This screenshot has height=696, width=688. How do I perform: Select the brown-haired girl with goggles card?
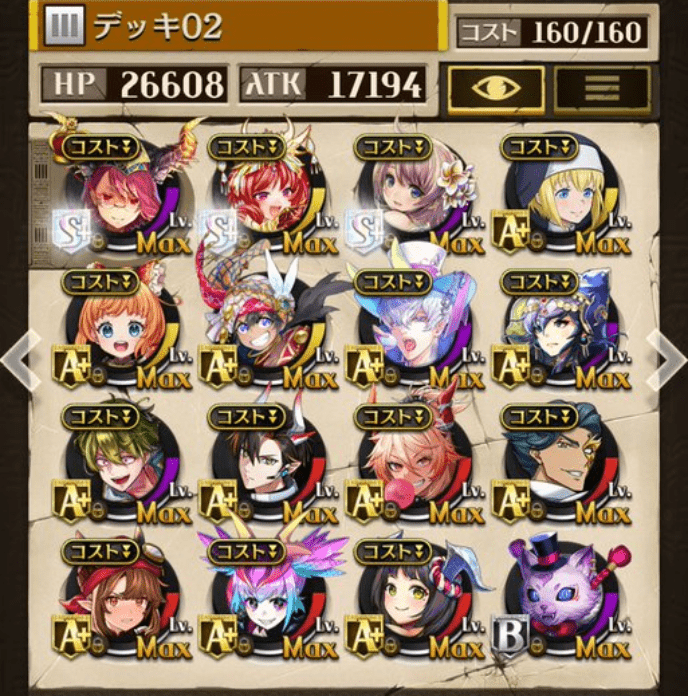[118, 600]
